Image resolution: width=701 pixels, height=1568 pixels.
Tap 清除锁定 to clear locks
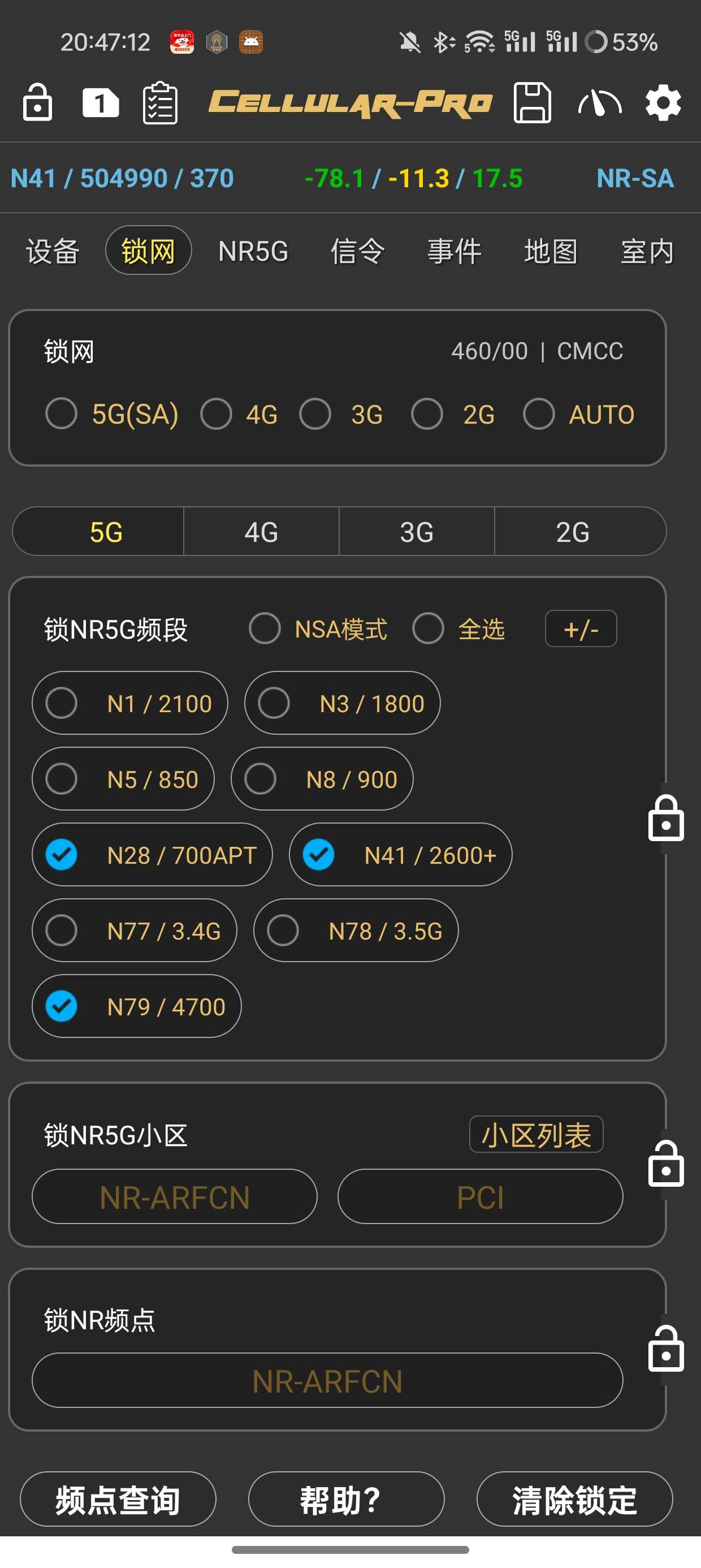click(x=574, y=1499)
